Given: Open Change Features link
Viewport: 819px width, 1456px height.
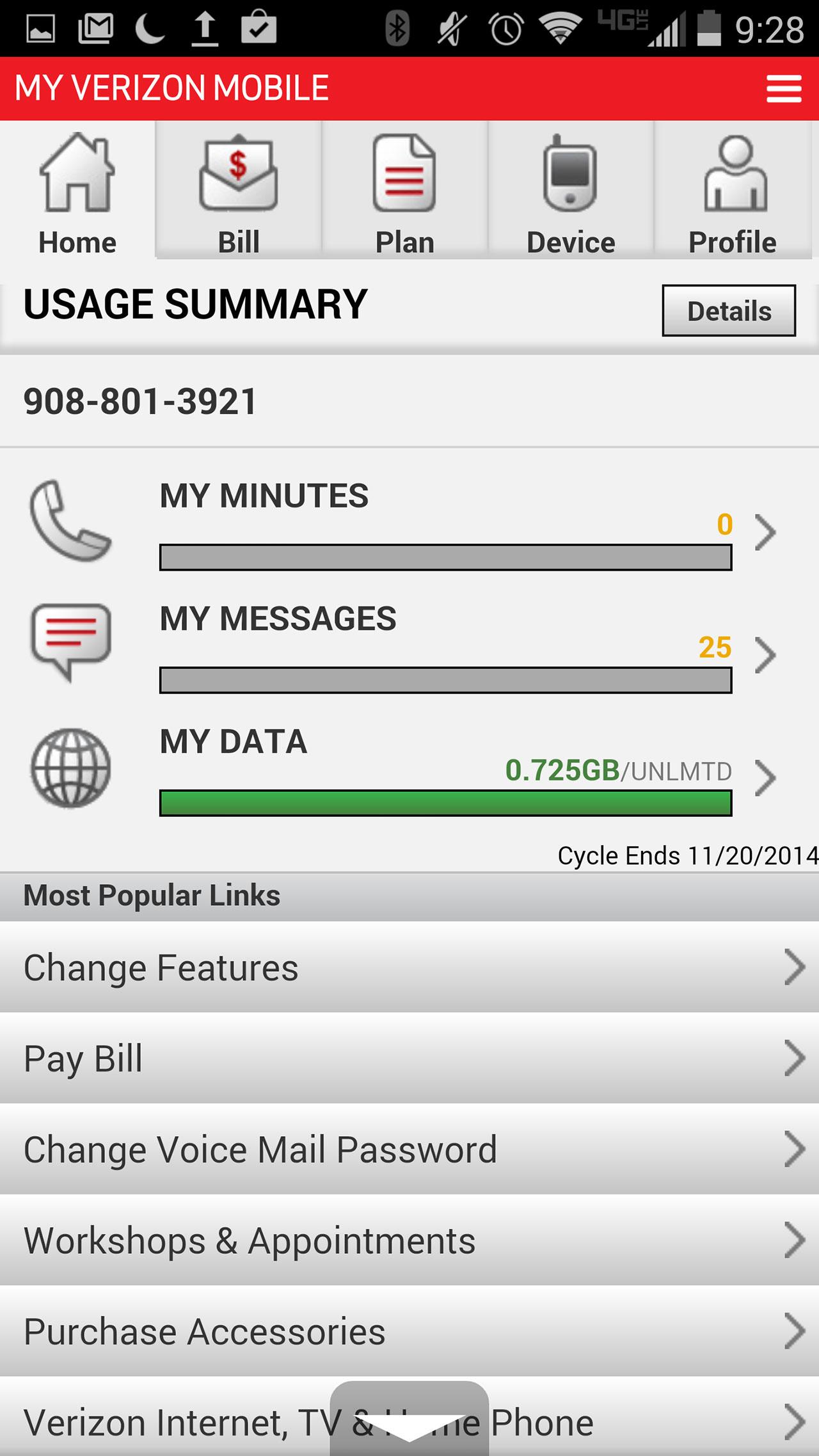Looking at the screenshot, I should click(409, 967).
